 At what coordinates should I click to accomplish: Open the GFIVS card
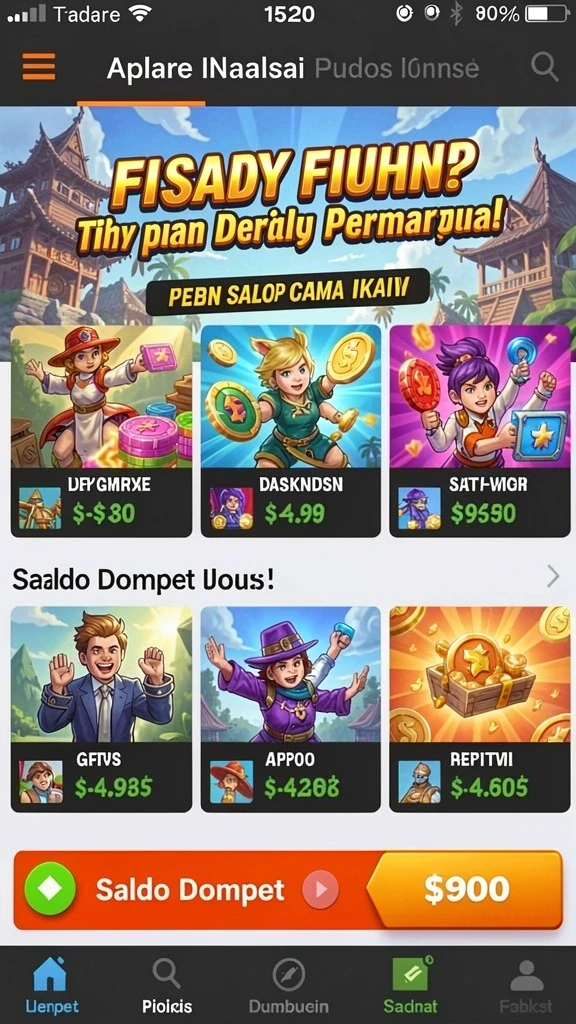click(x=101, y=709)
